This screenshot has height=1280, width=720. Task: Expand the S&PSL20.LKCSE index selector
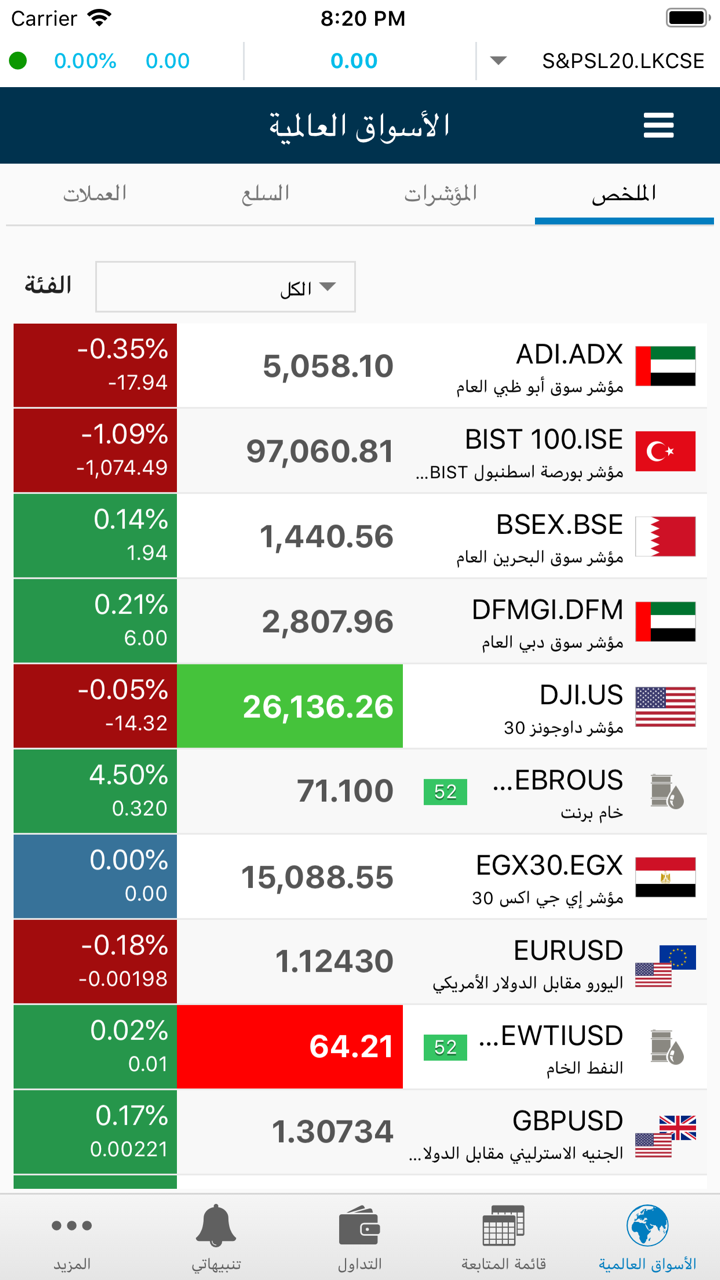point(498,61)
